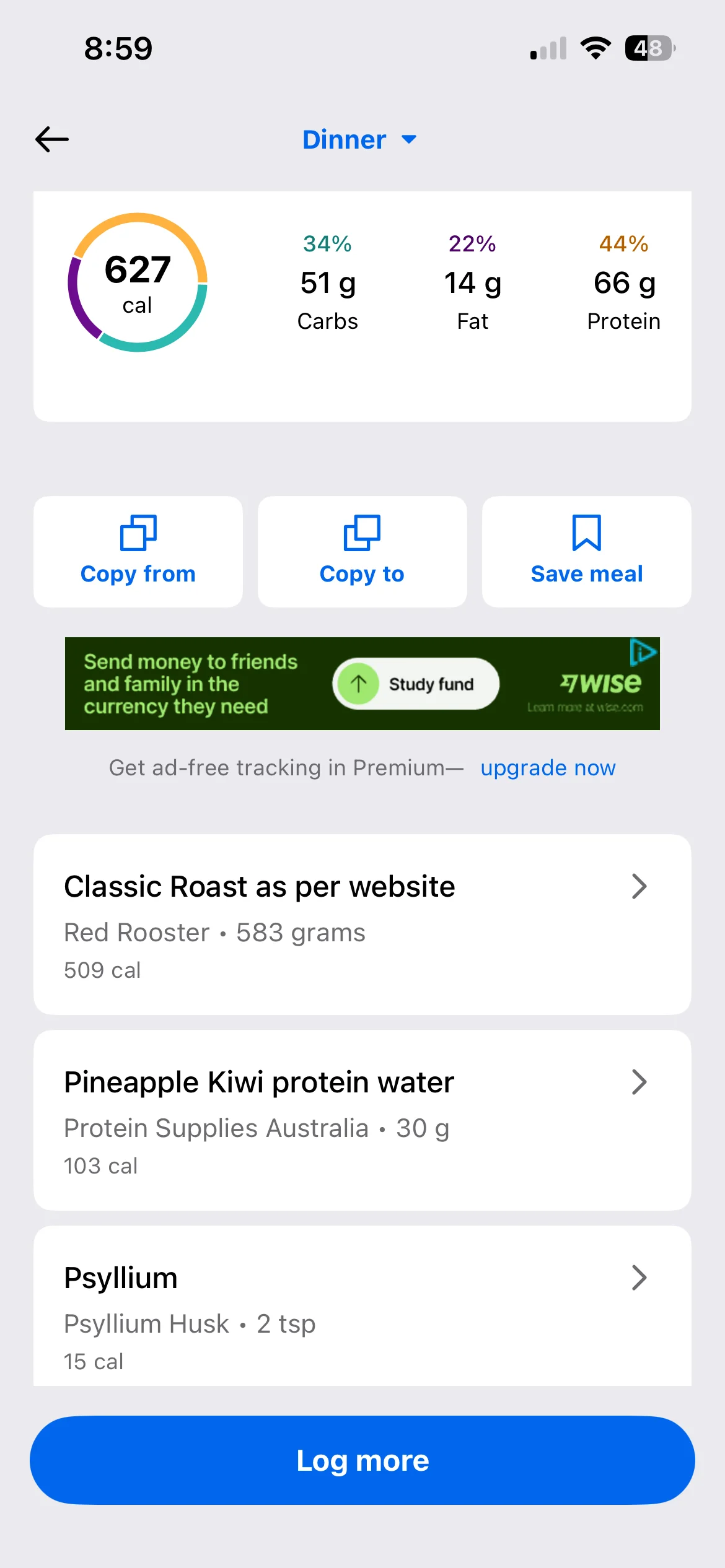Tap Log more to add food
This screenshot has height=1568, width=725.
click(x=362, y=1460)
